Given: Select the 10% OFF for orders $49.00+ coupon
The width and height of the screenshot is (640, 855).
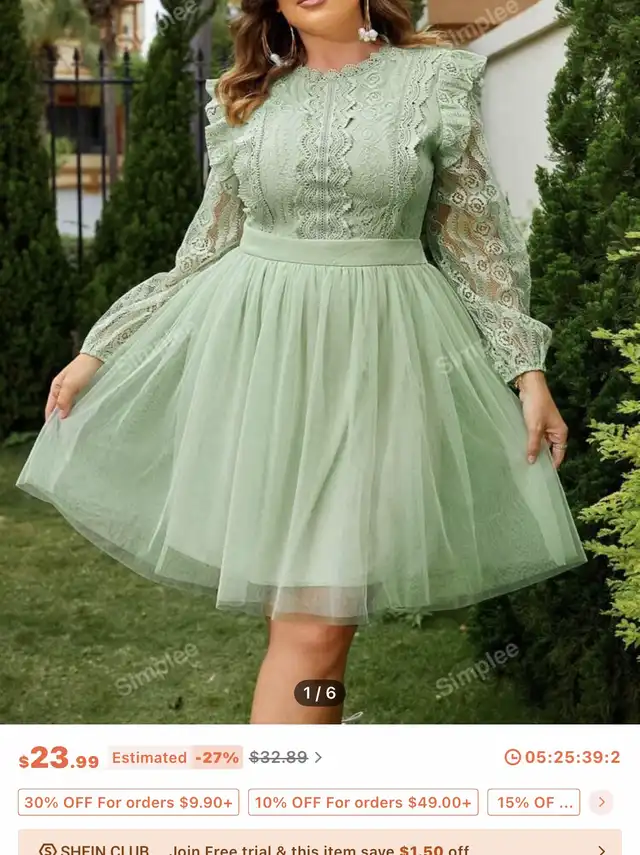Looking at the screenshot, I should (x=363, y=802).
